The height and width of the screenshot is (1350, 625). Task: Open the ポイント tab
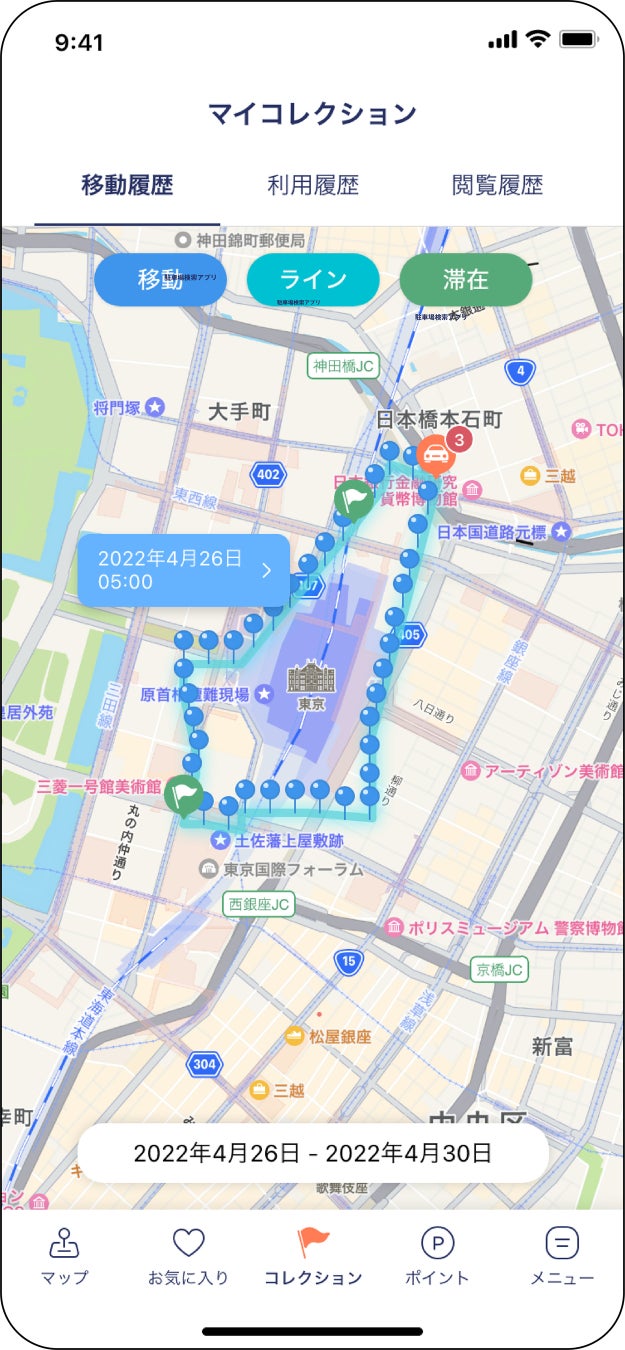437,1256
